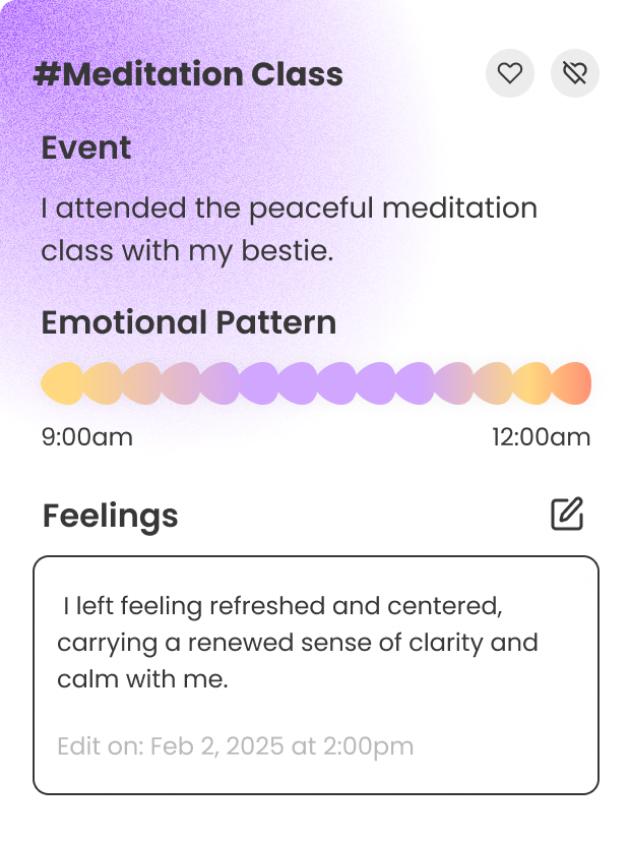Image resolution: width=632 pixels, height=844 pixels.
Task: Like the Meditation Class entry
Action: point(510,74)
